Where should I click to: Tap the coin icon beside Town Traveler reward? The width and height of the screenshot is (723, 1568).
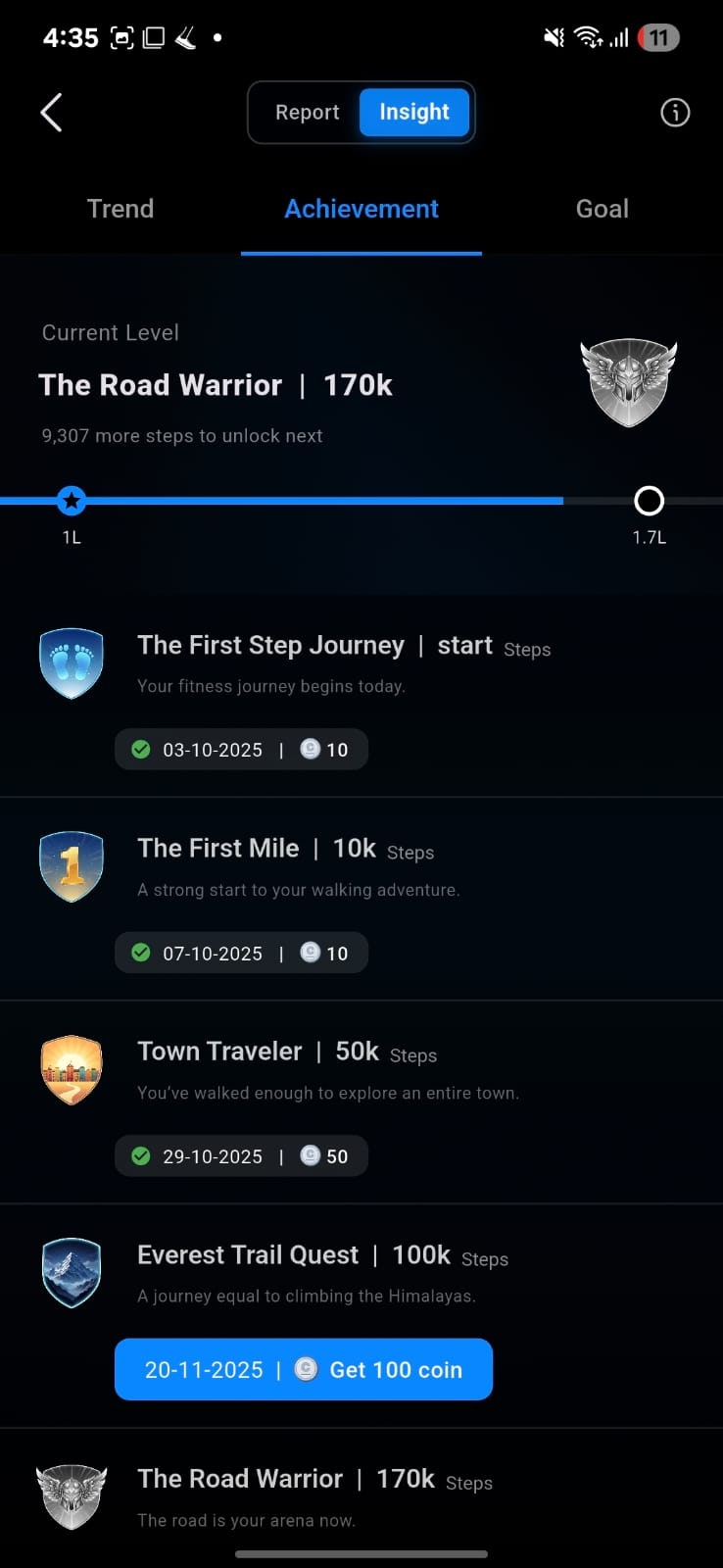pos(311,1155)
